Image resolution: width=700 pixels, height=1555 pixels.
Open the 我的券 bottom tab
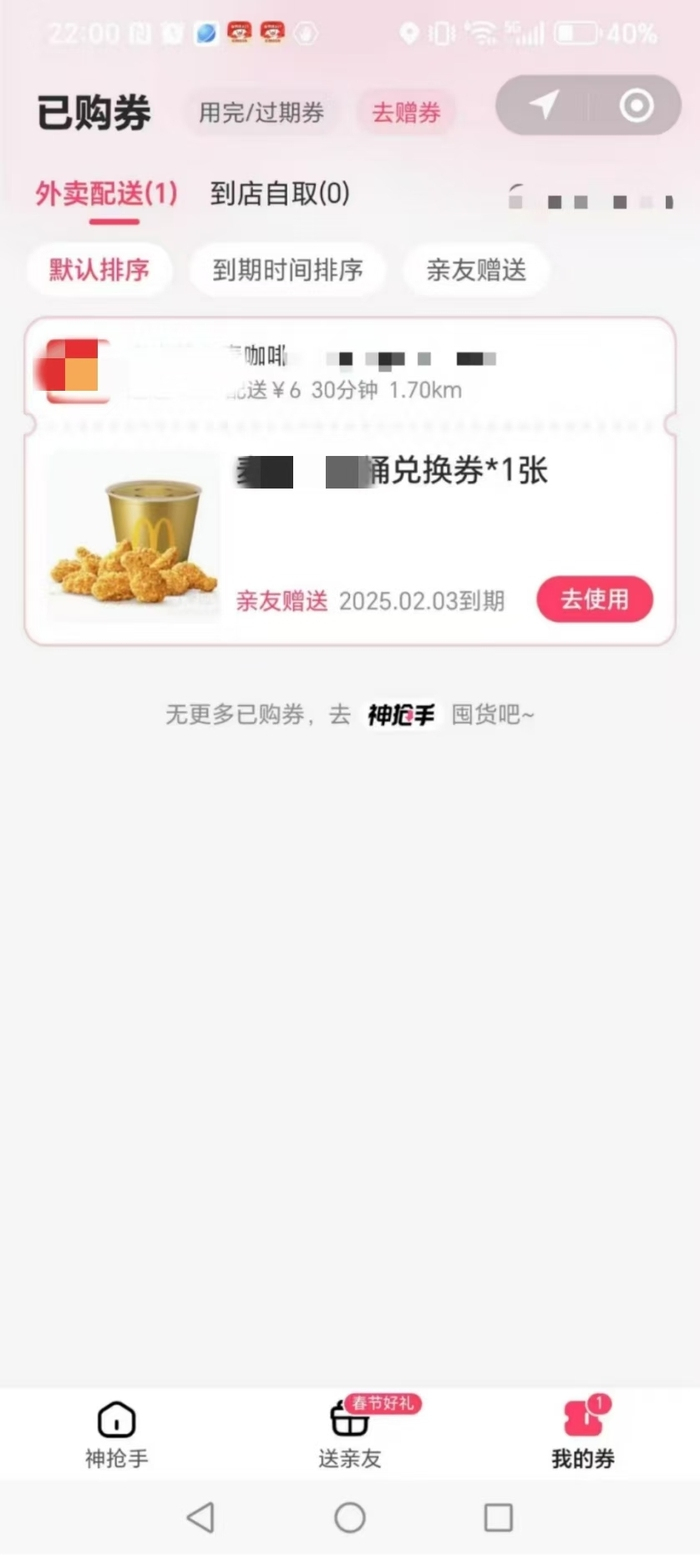[583, 1434]
